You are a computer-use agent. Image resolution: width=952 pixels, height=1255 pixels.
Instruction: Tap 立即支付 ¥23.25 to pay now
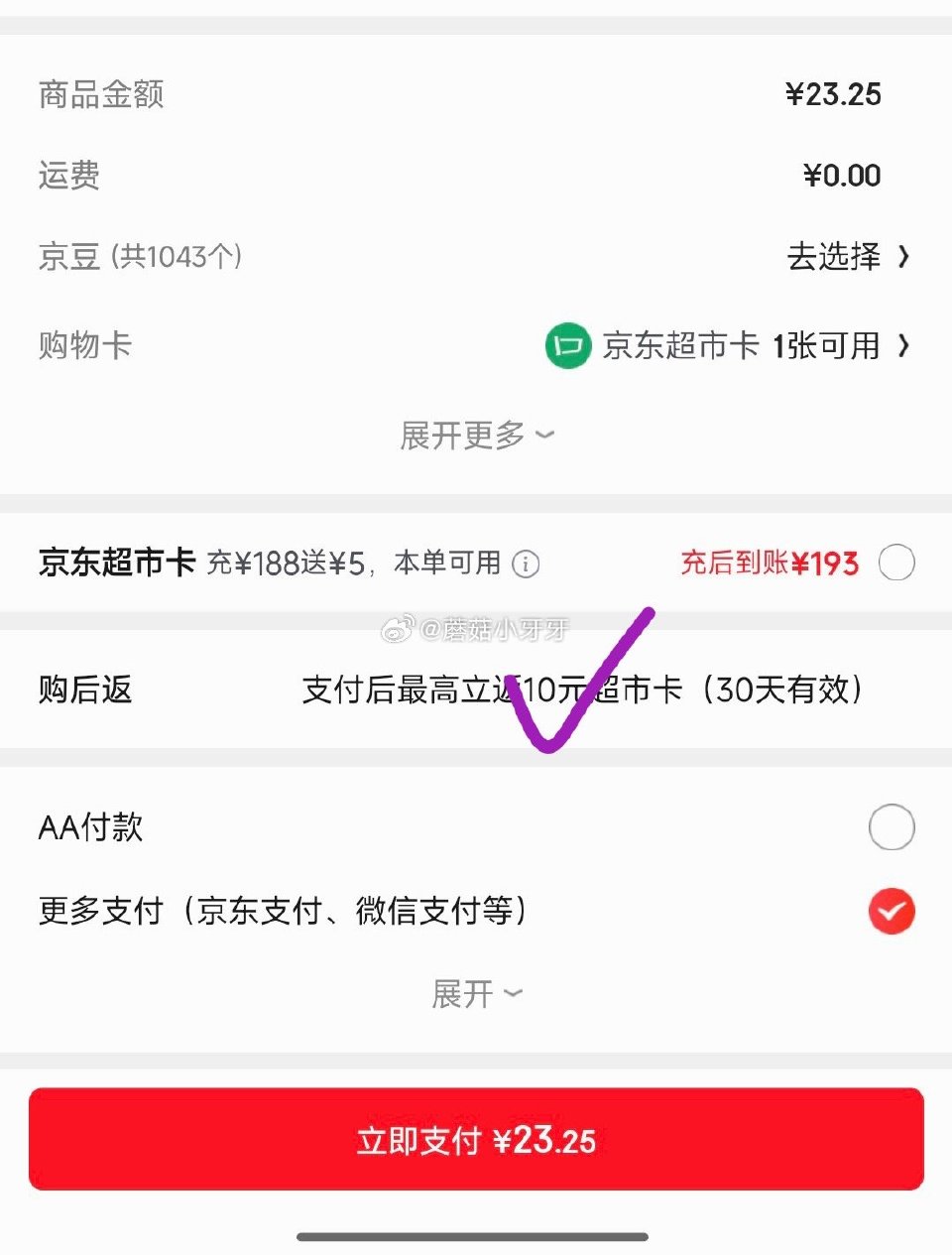[474, 1140]
